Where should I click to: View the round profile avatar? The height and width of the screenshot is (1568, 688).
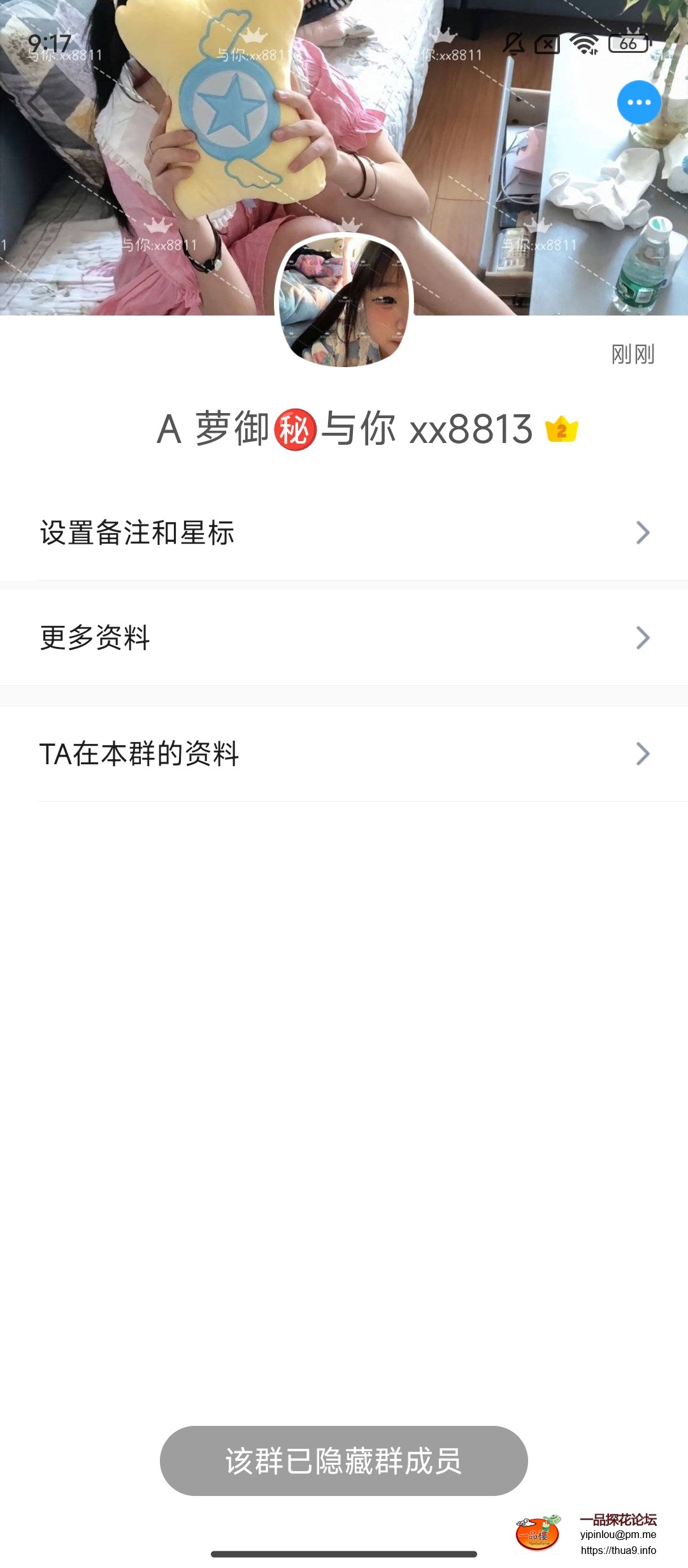click(x=344, y=301)
